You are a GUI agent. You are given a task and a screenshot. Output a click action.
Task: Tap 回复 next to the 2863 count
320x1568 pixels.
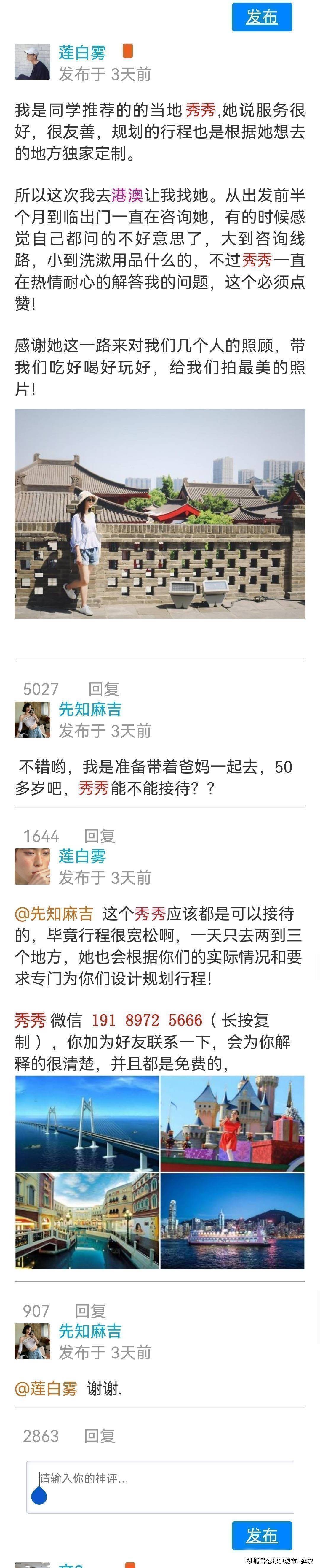point(99,1435)
